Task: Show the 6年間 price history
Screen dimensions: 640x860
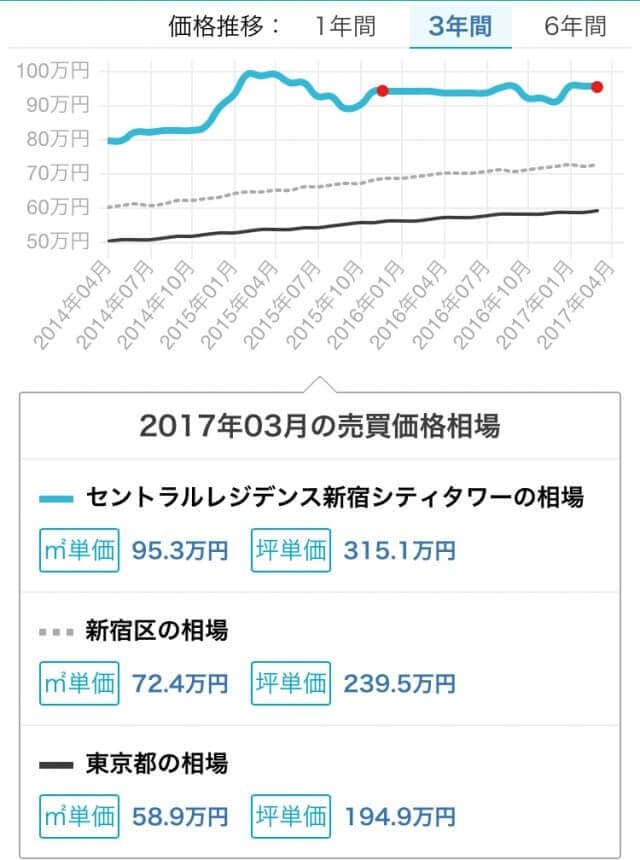Action: pos(575,26)
